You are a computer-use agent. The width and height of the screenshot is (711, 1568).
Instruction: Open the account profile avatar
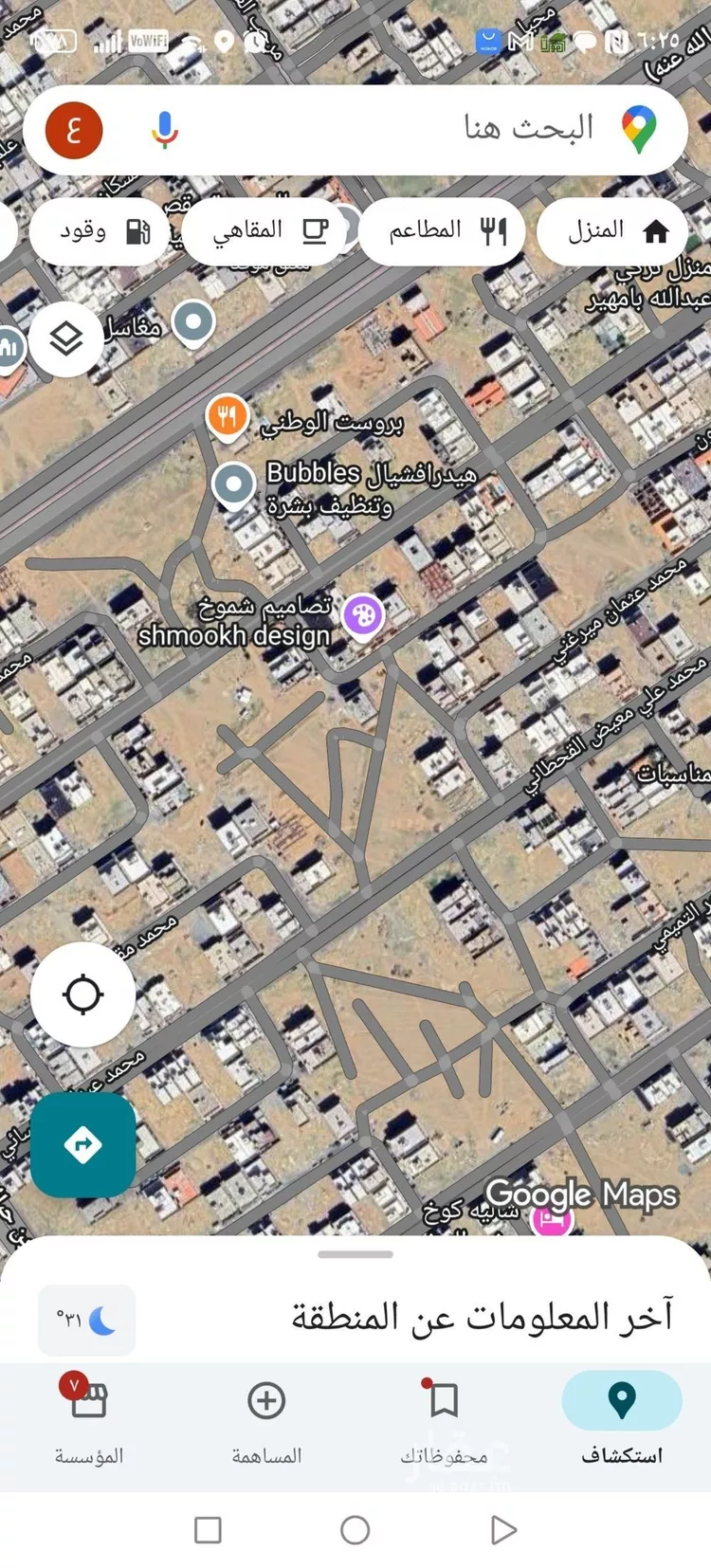pos(74,130)
